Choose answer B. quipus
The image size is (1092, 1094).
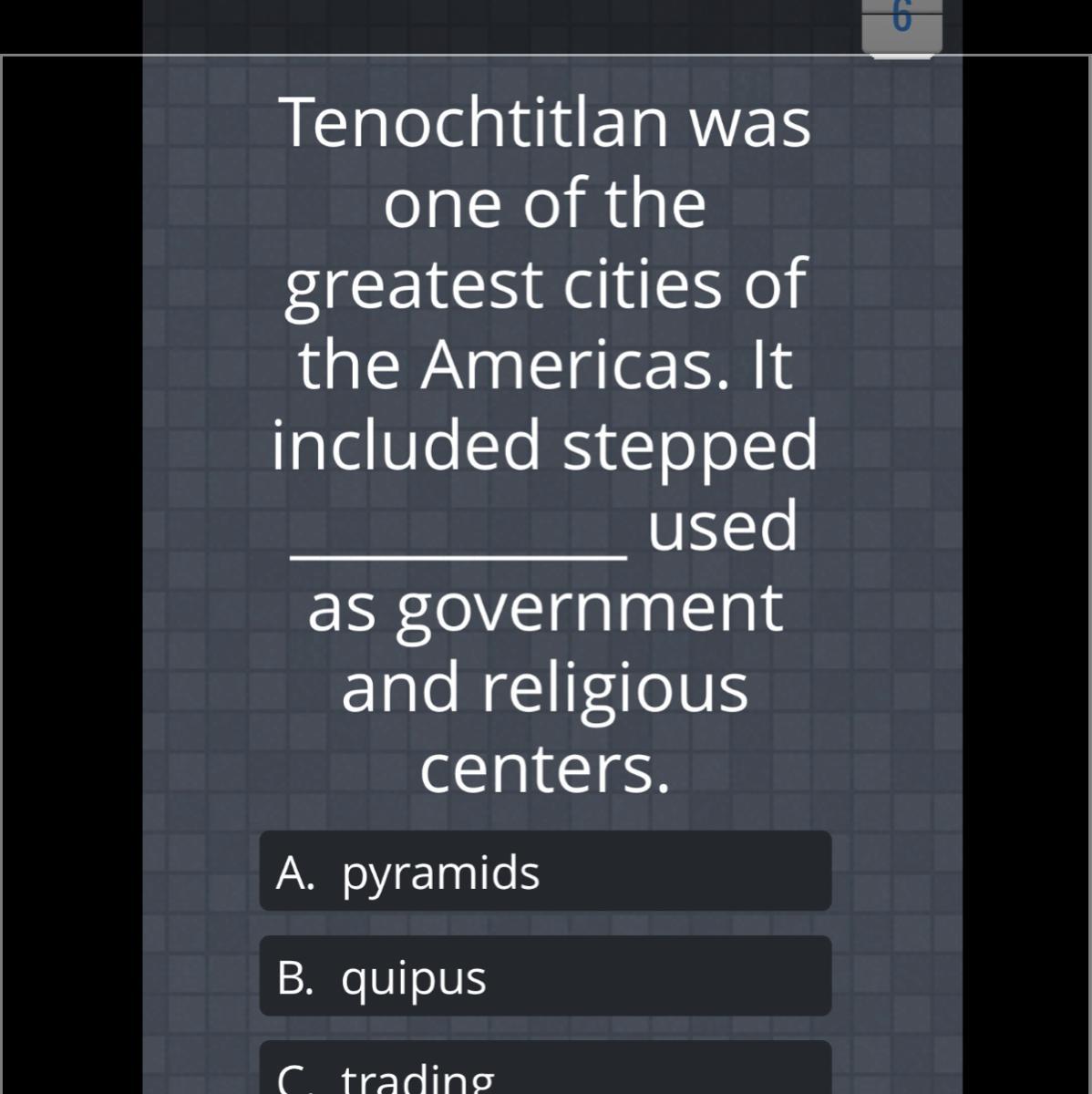click(545, 975)
